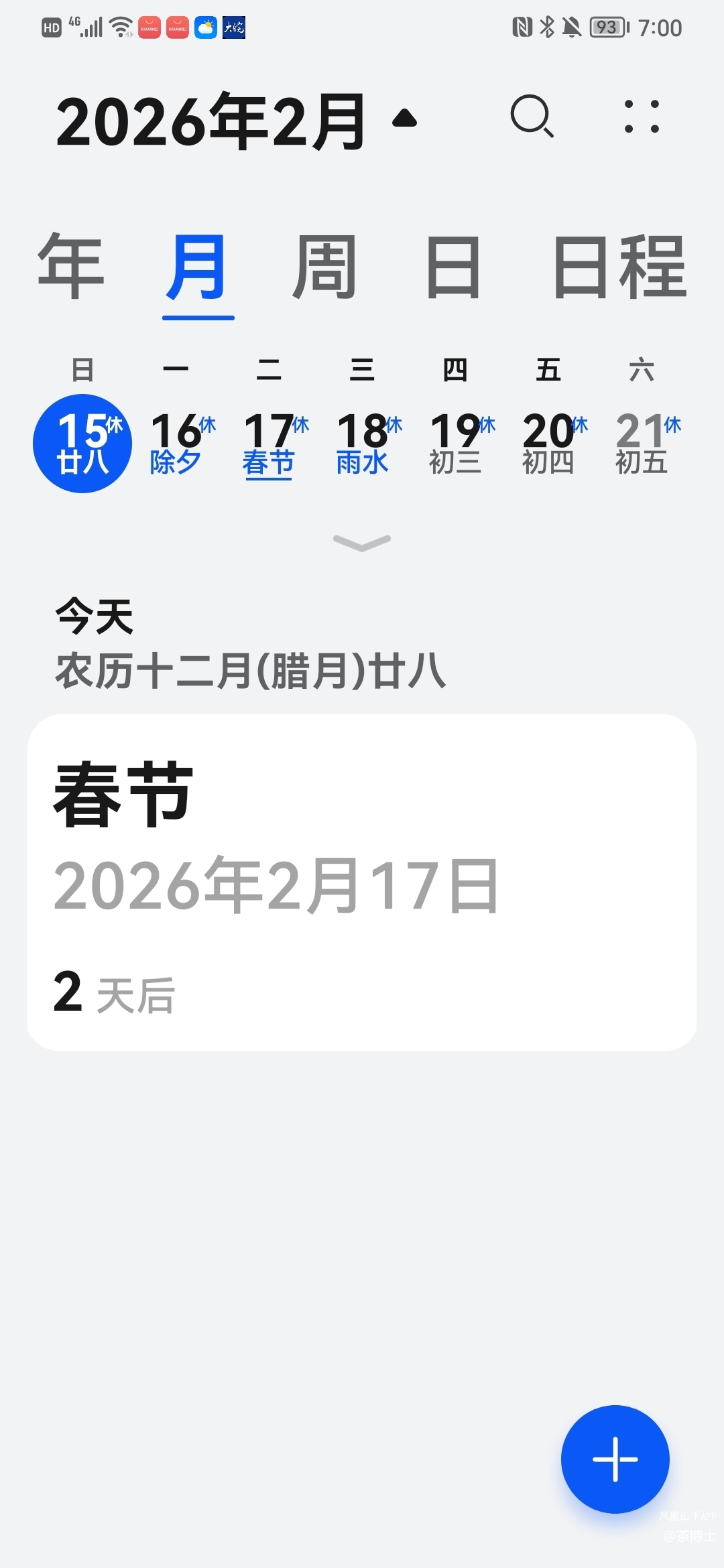724x1568 pixels.
Task: Pick Saturday February 21 初五
Action: pos(642,444)
